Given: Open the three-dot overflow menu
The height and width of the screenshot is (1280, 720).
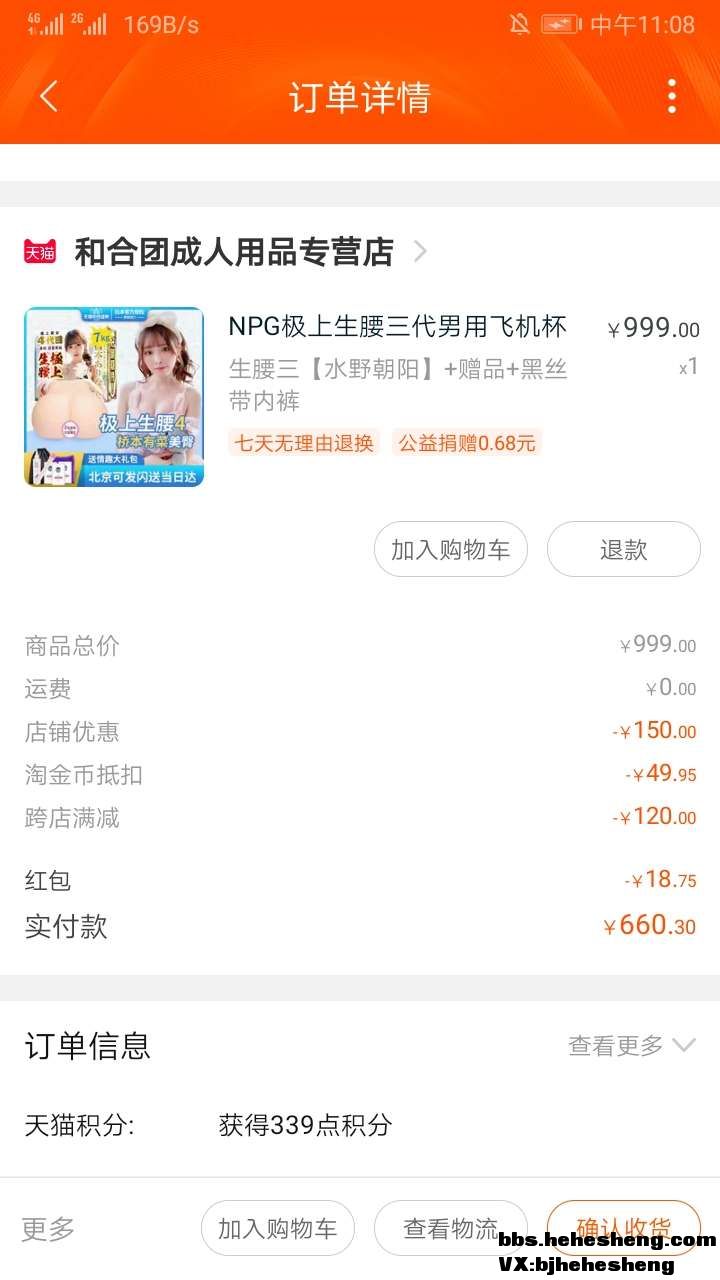Looking at the screenshot, I should 671,97.
